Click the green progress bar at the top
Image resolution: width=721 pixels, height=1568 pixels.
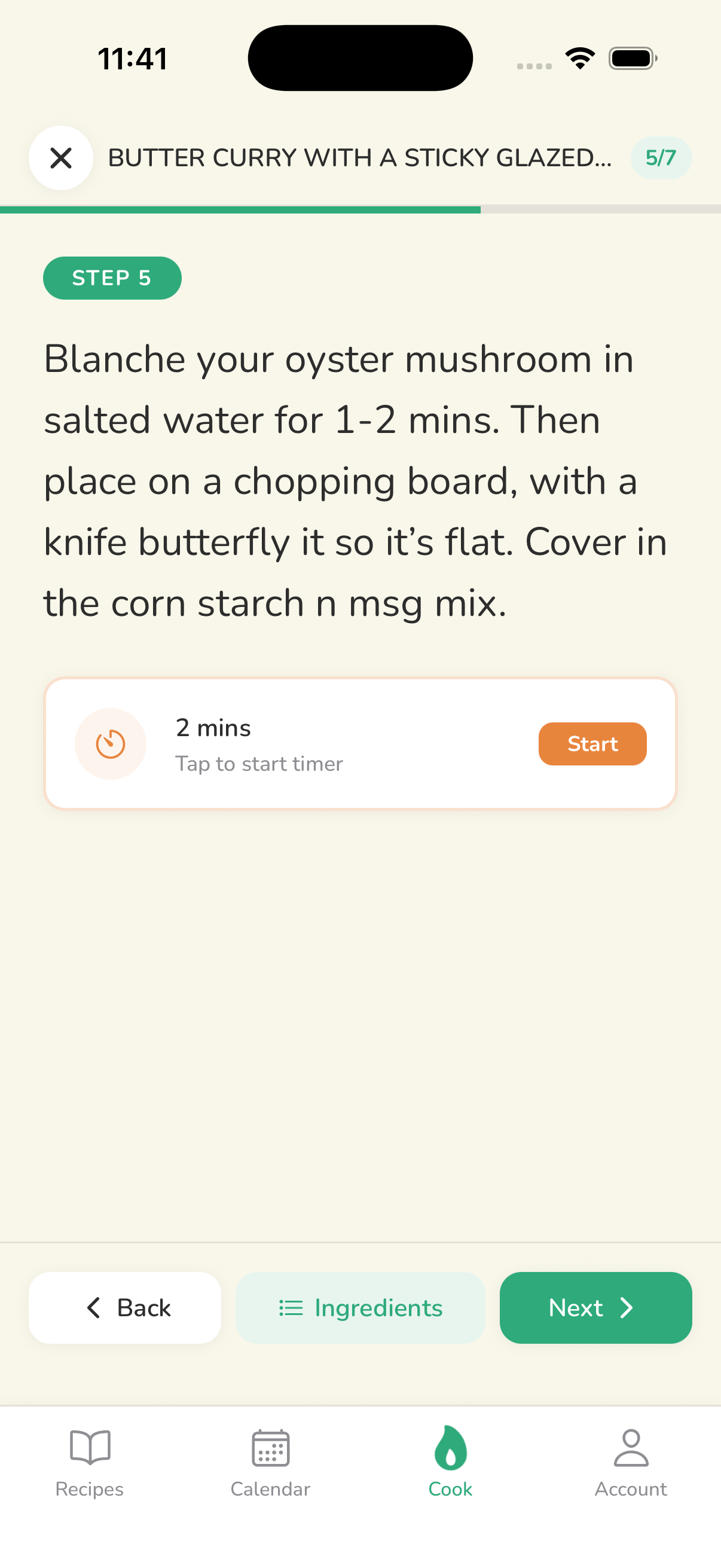pos(240,209)
